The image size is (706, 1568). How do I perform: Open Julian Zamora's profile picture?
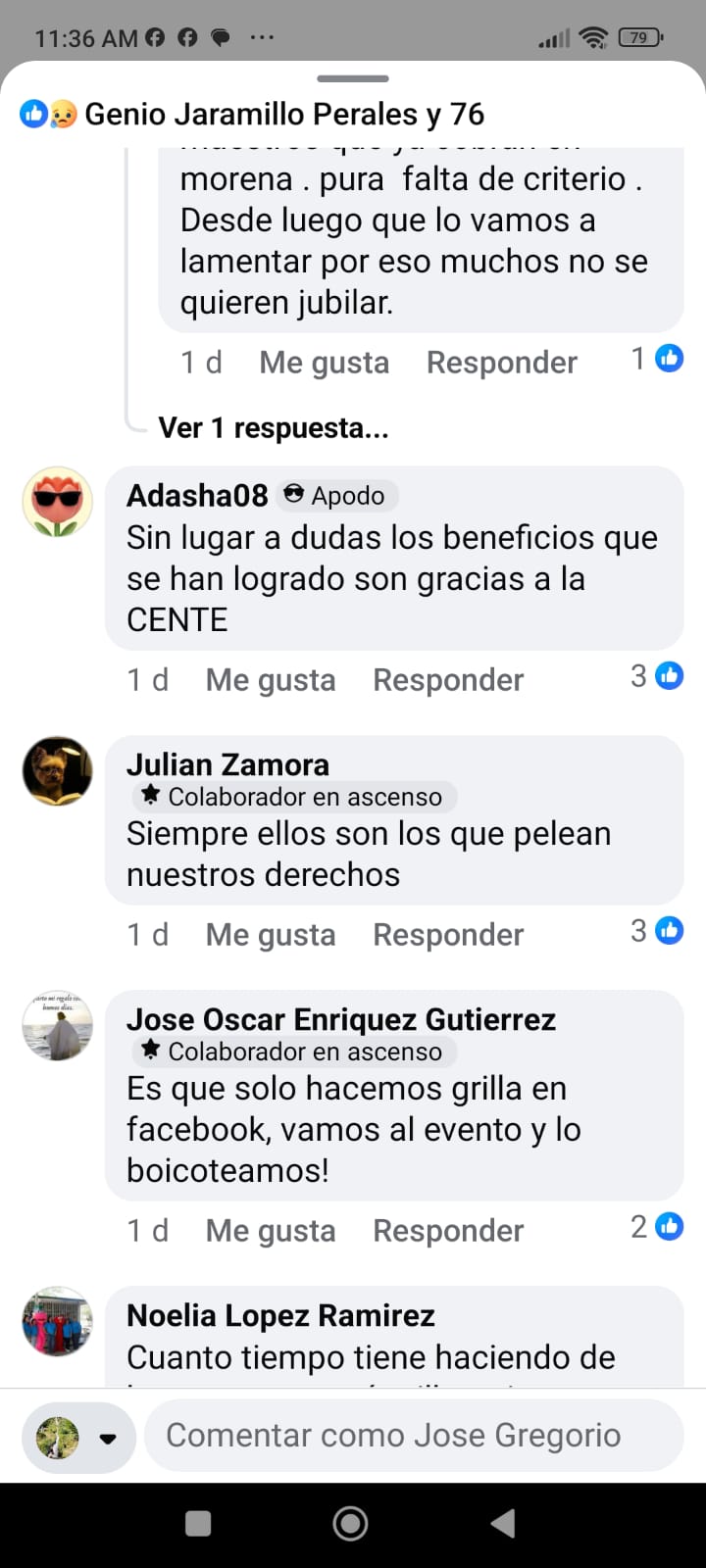coord(58,771)
